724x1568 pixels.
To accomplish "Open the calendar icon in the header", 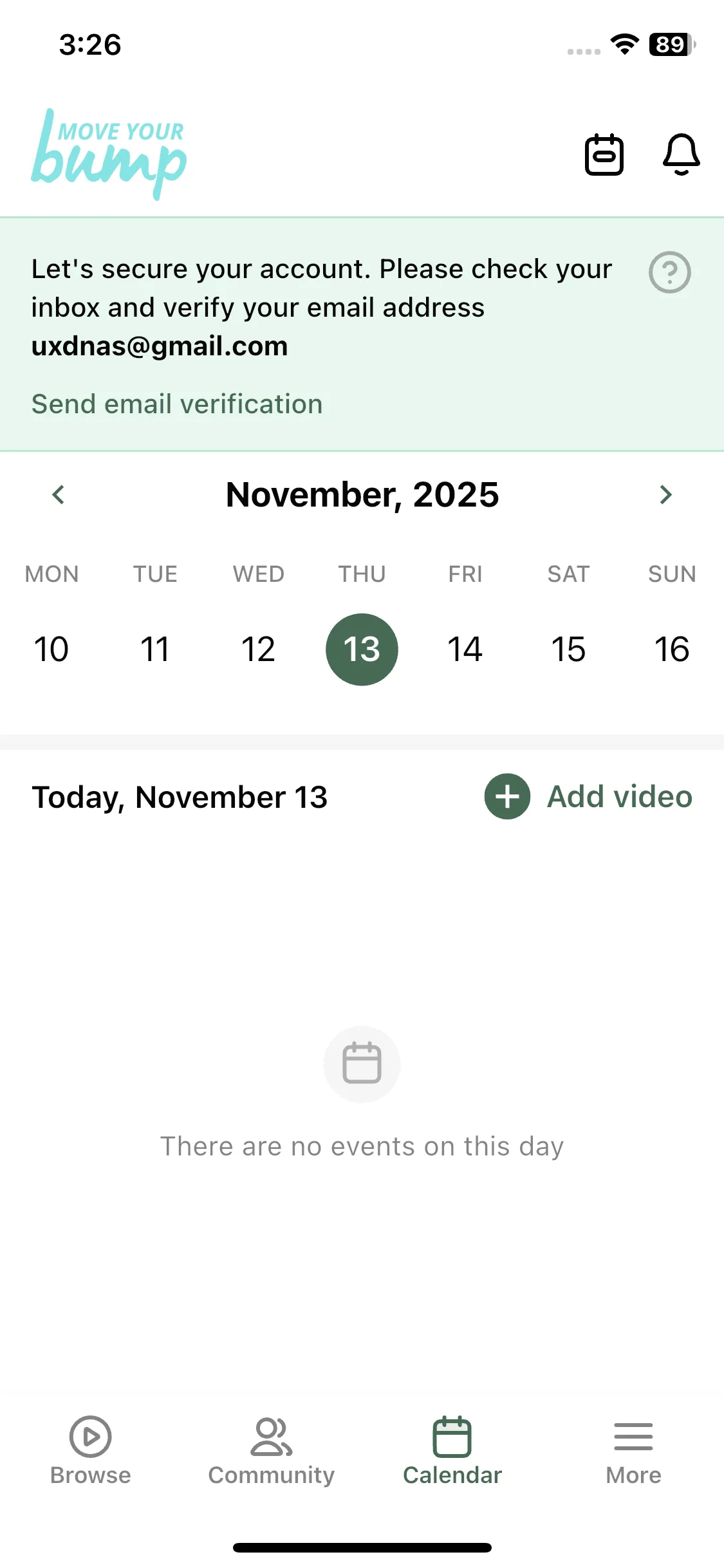I will pyautogui.click(x=604, y=154).
